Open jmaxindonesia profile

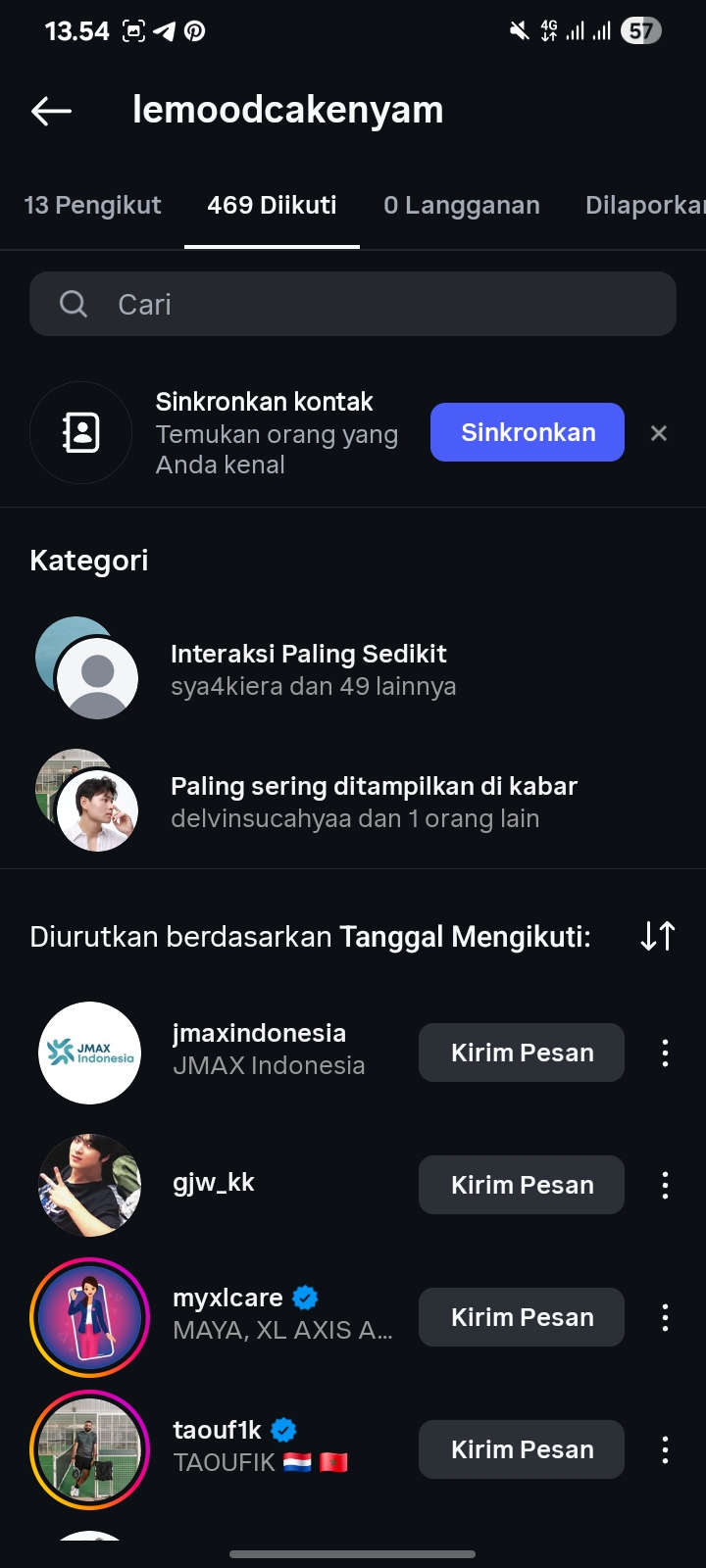259,1033
